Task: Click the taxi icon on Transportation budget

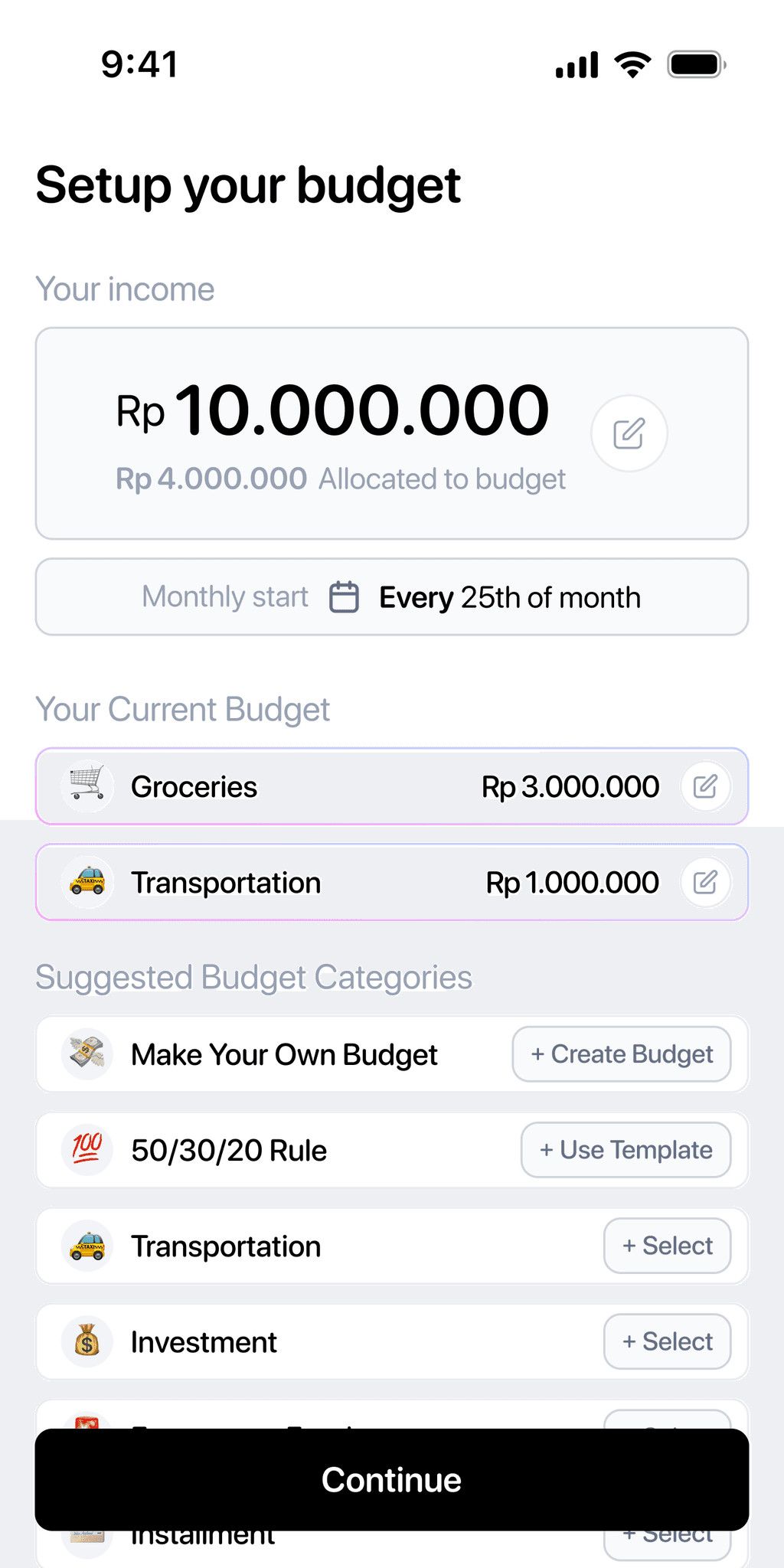Action: click(x=87, y=882)
